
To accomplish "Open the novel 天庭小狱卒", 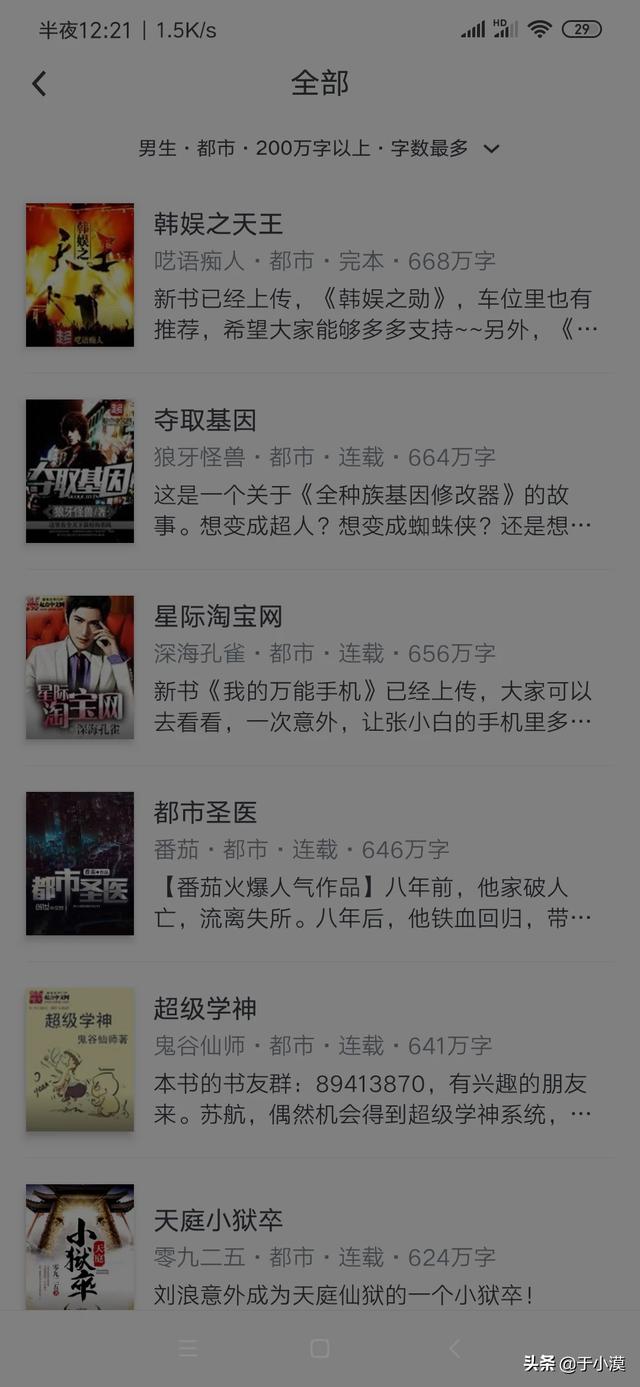I will click(x=218, y=1220).
